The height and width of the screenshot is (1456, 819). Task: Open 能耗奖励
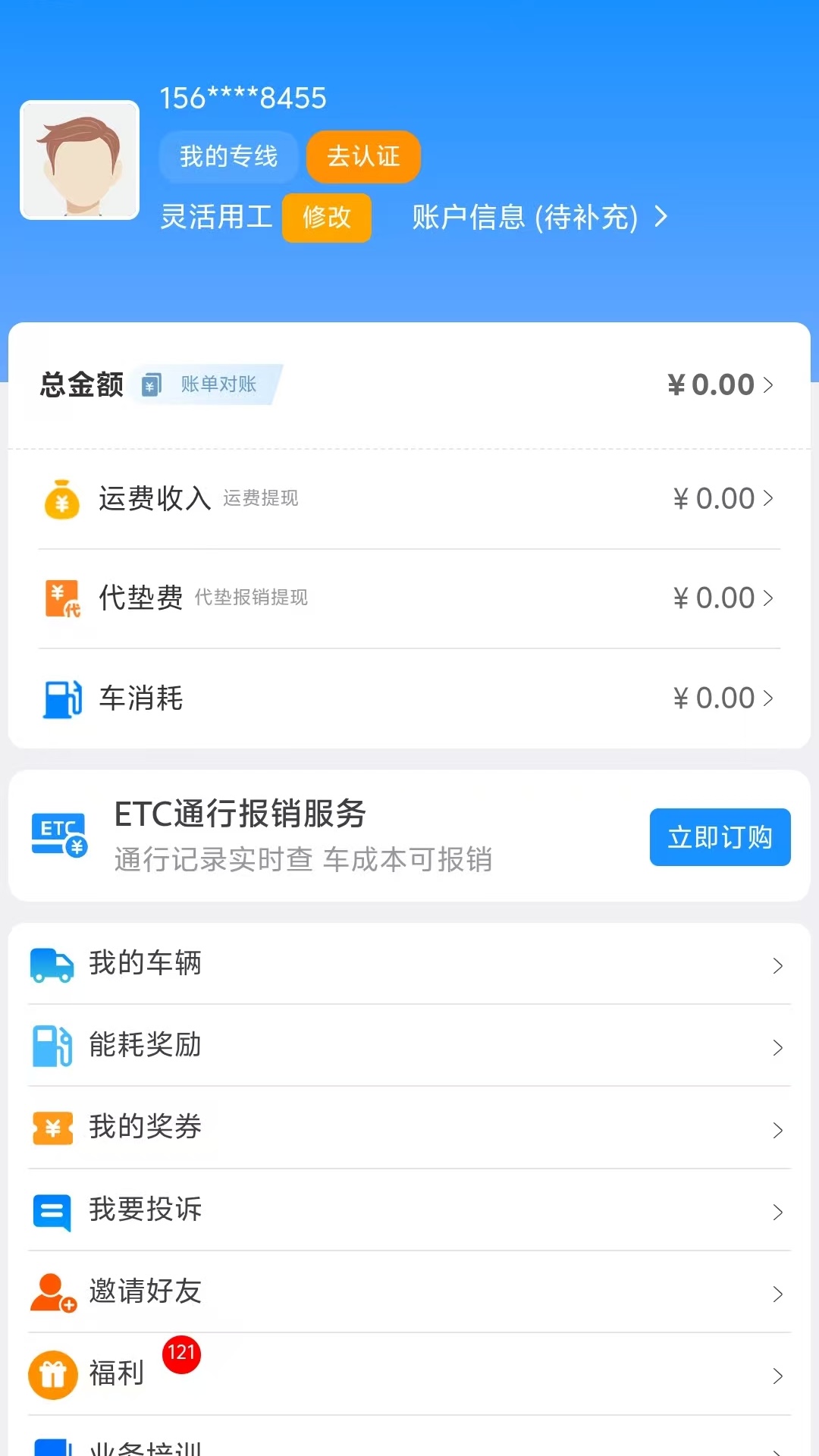(x=409, y=1046)
